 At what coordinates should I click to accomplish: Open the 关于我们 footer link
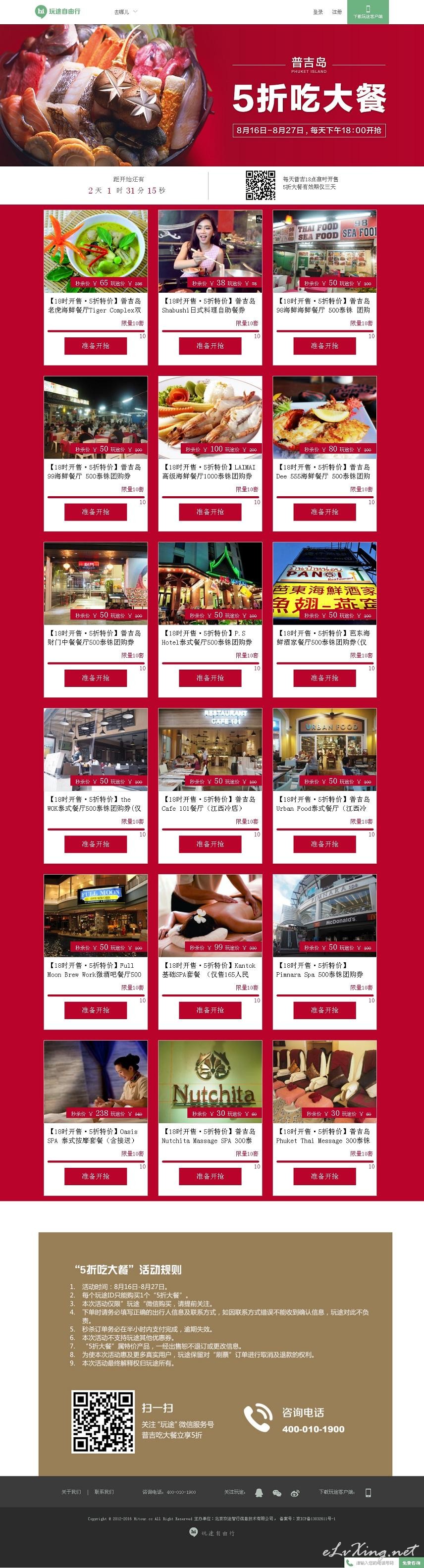point(71,1492)
